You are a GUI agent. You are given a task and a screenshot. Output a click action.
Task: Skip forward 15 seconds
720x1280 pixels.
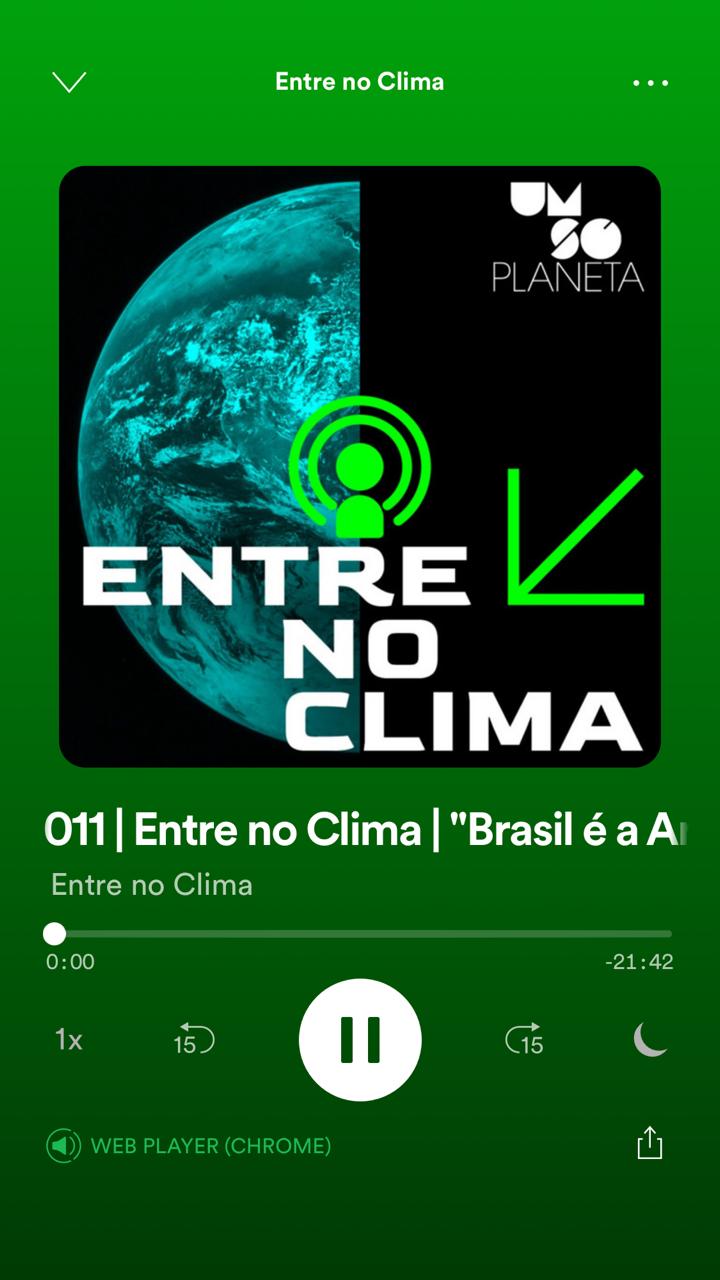(524, 1040)
